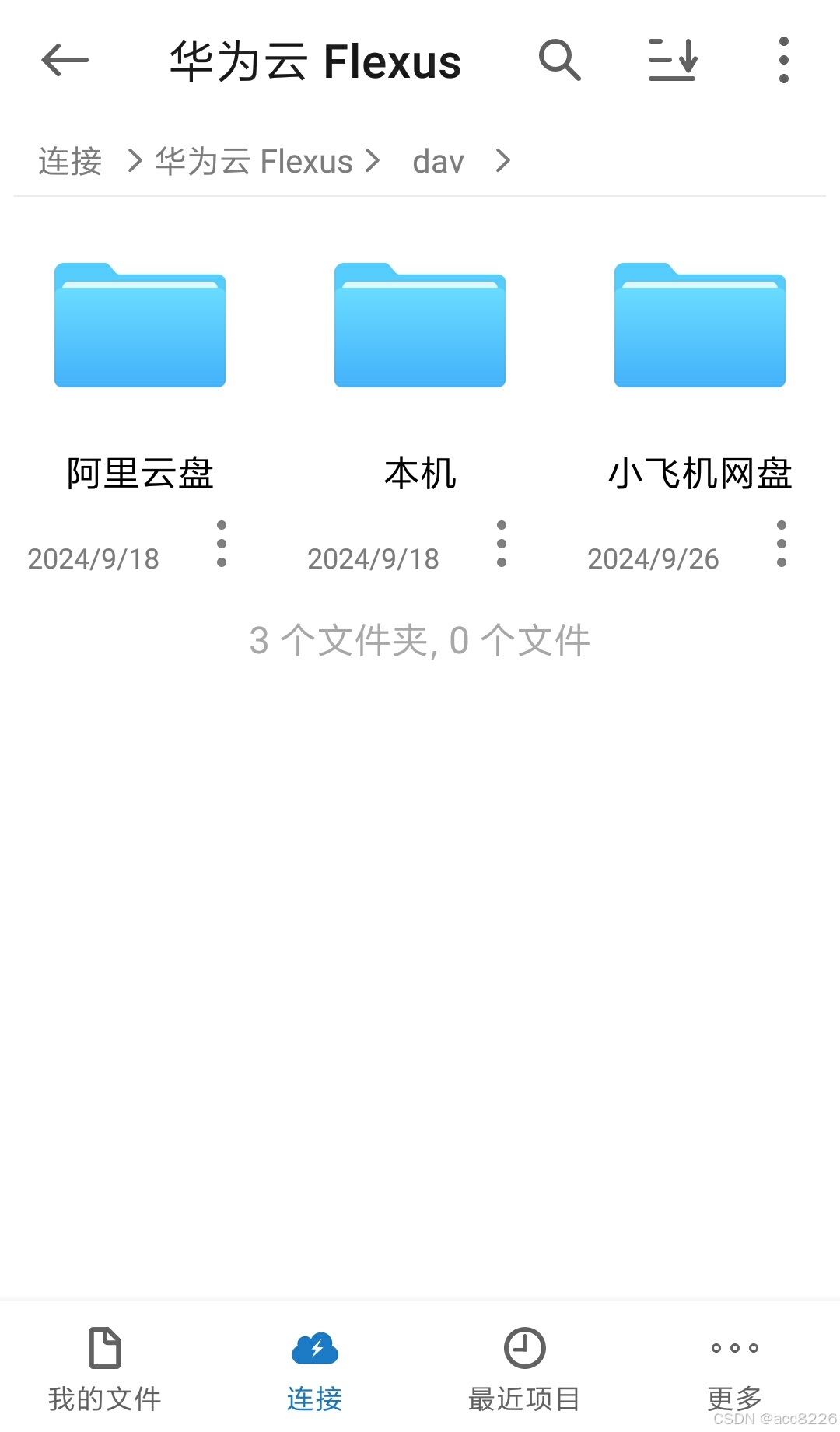
Task: Open the top-right overflow menu
Action: click(784, 60)
